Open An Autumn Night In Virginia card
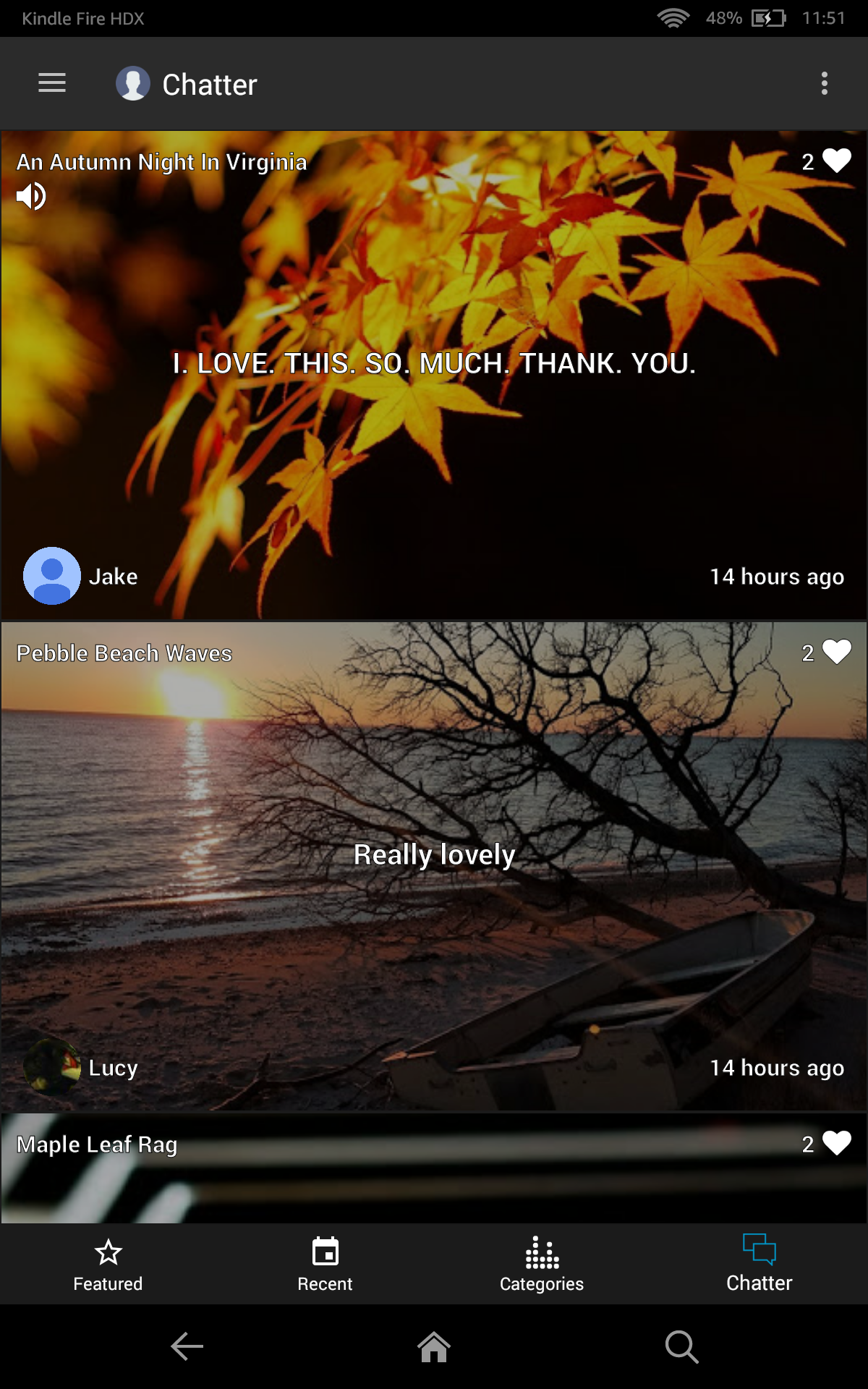 434,434
